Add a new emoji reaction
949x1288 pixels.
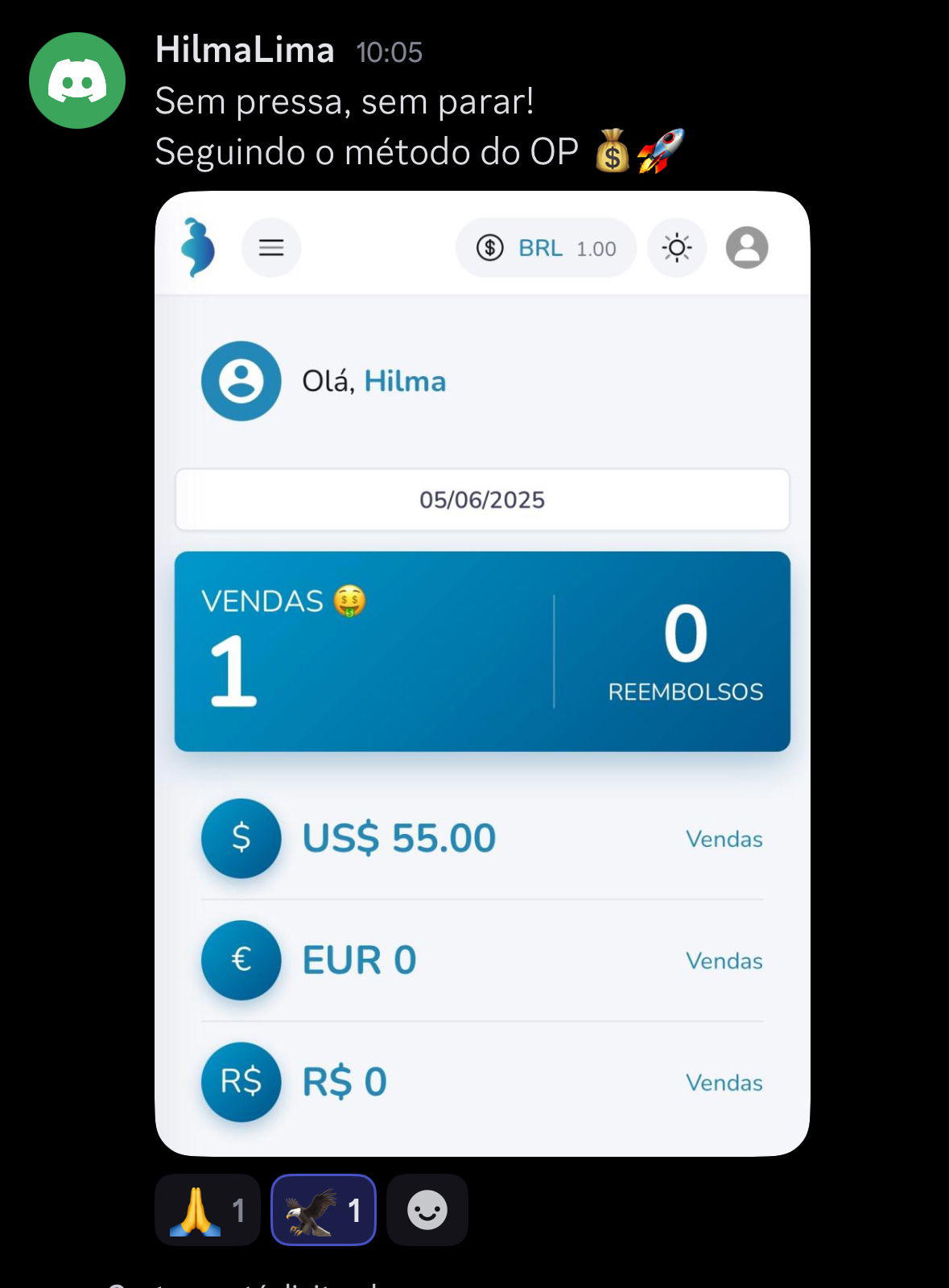(x=427, y=1210)
